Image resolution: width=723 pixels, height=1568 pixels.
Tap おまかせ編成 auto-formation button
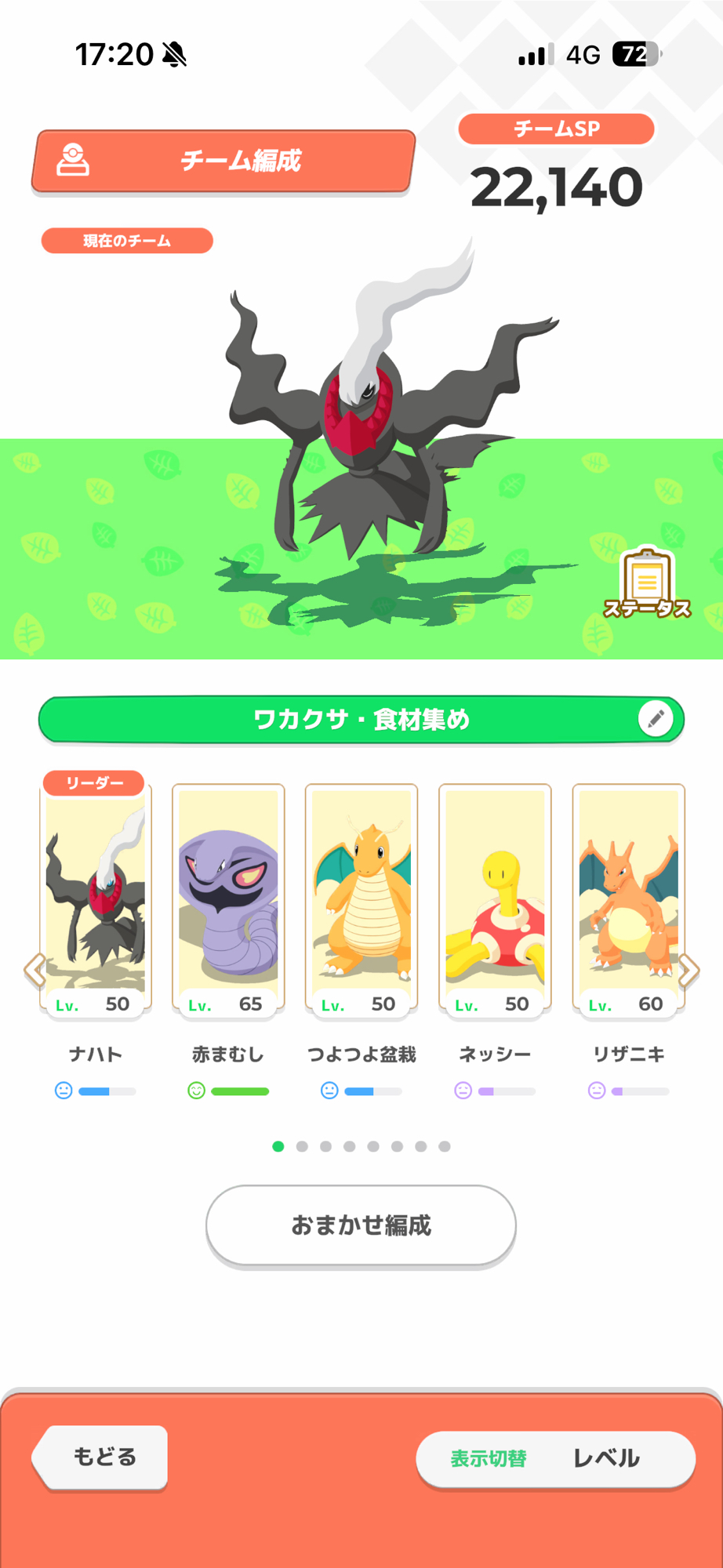[361, 1225]
